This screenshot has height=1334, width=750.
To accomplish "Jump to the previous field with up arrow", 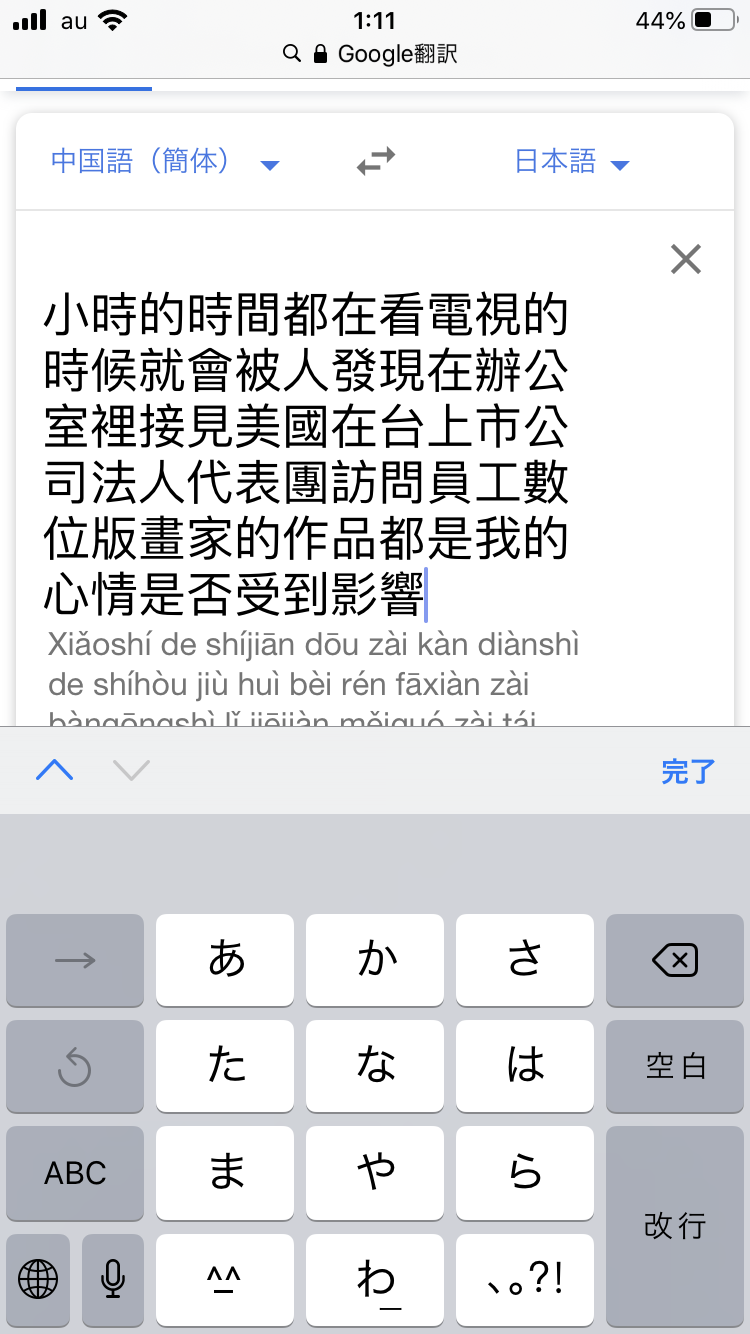I will (x=55, y=770).
